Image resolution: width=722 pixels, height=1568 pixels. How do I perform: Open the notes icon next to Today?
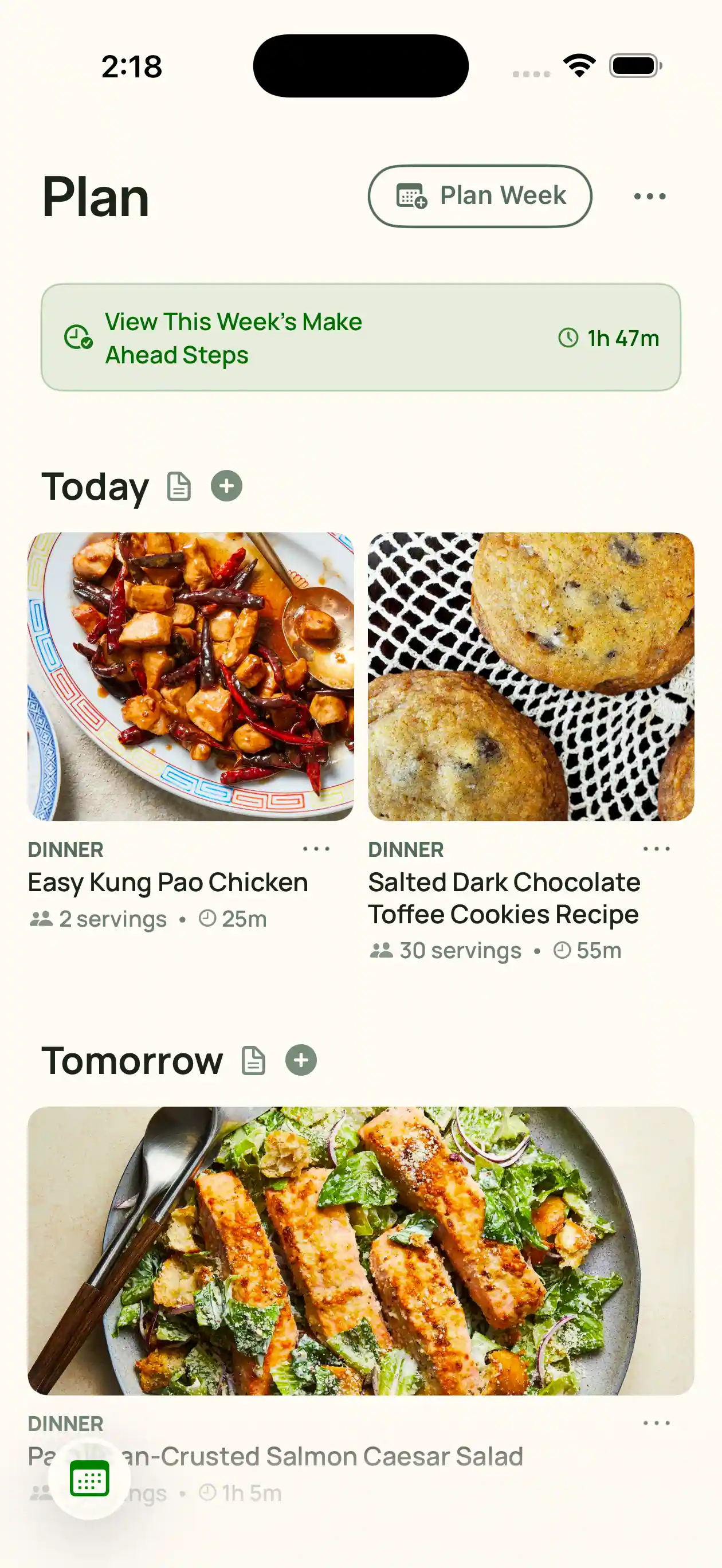pyautogui.click(x=179, y=487)
